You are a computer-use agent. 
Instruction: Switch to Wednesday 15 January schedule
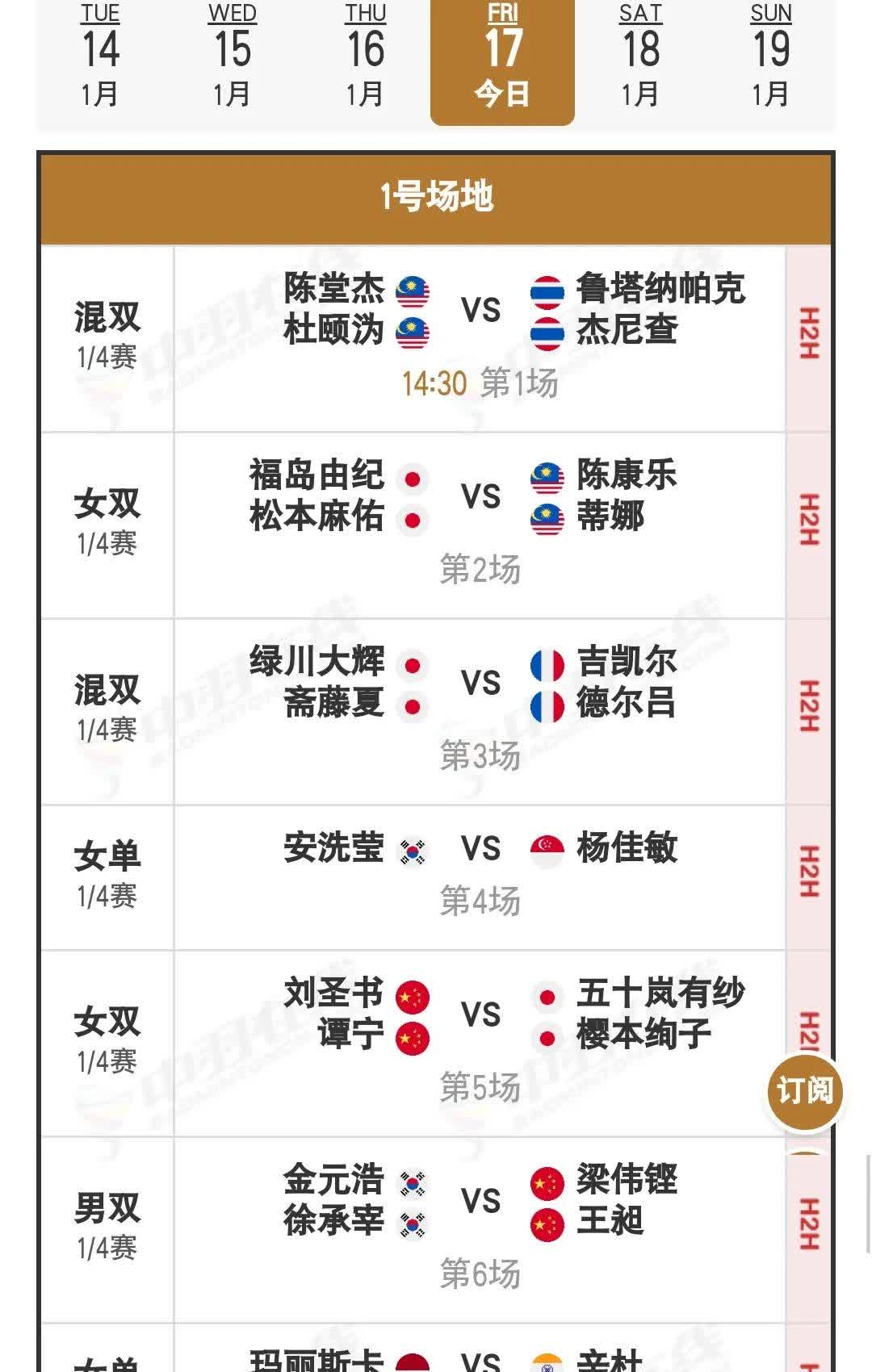[233, 58]
